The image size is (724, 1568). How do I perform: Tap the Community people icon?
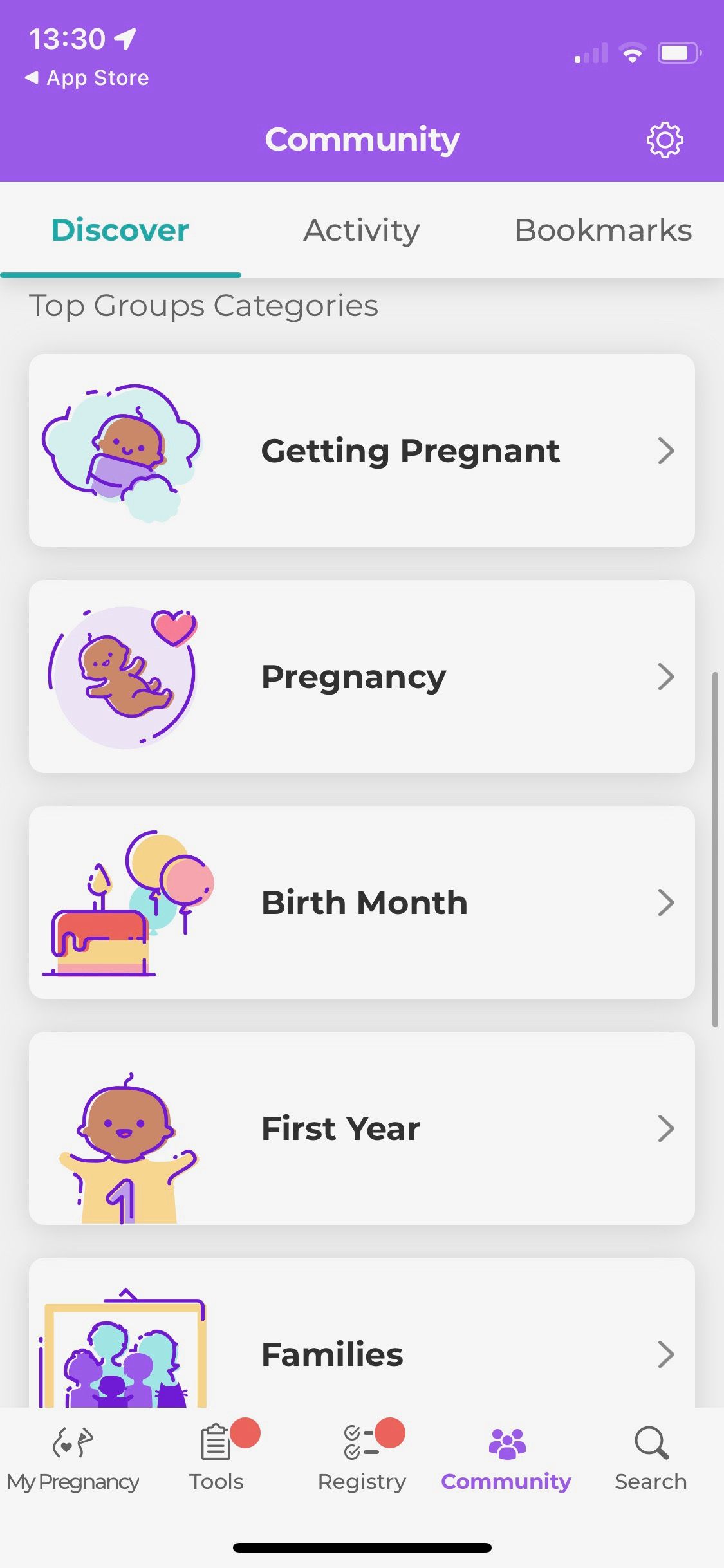point(506,1444)
